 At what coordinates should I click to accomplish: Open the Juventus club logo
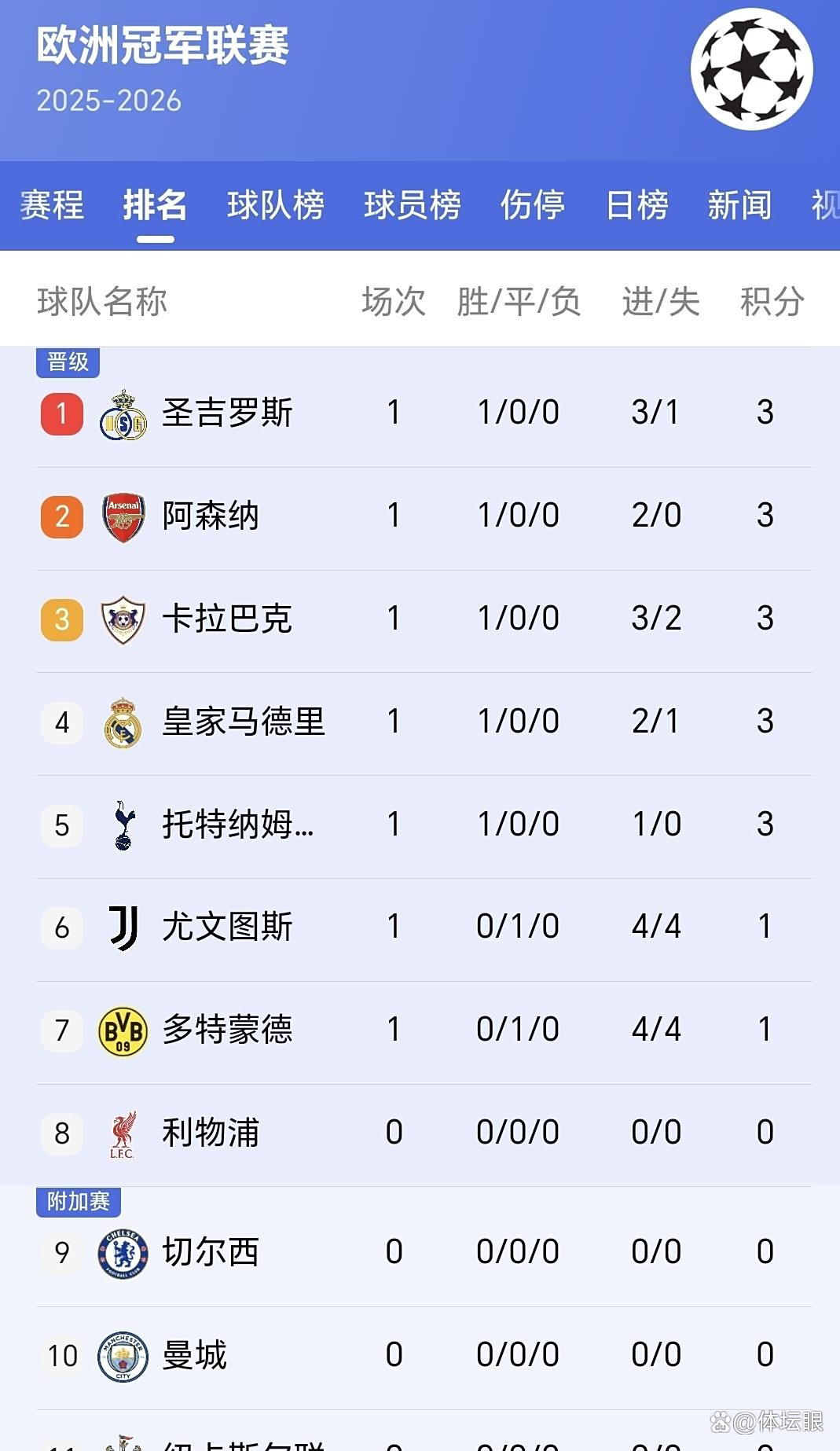[x=122, y=928]
